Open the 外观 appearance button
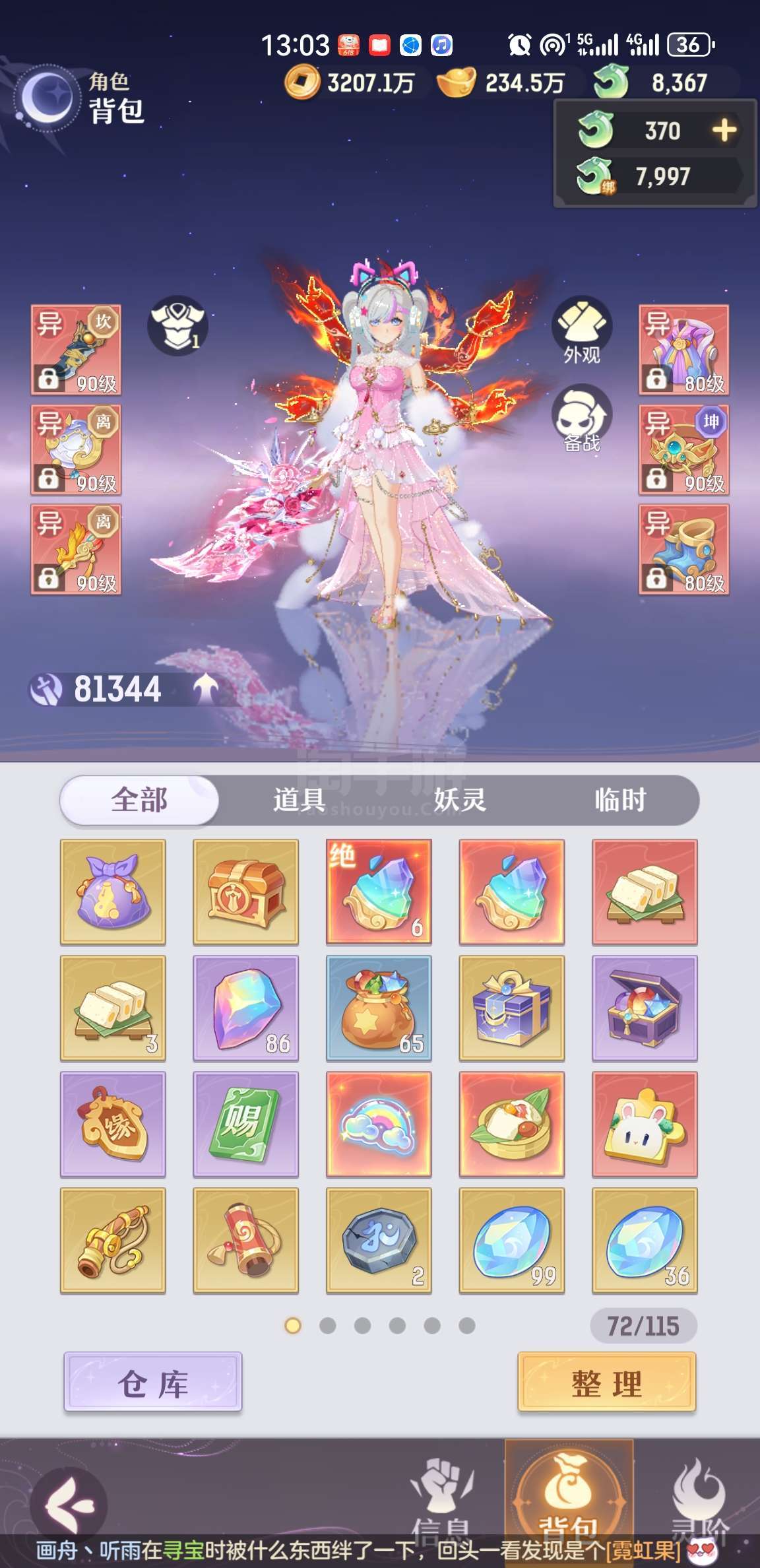This screenshot has height=1568, width=760. [x=581, y=331]
